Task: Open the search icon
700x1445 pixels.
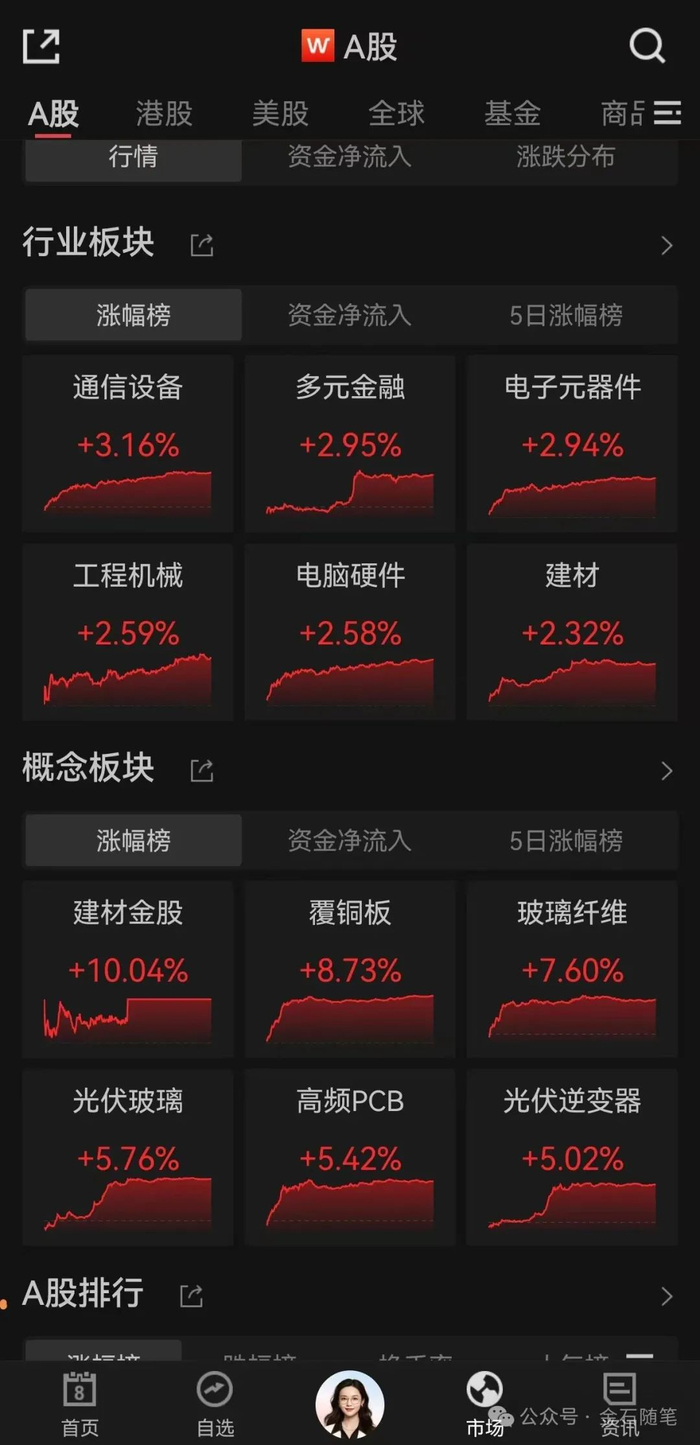Action: [647, 46]
